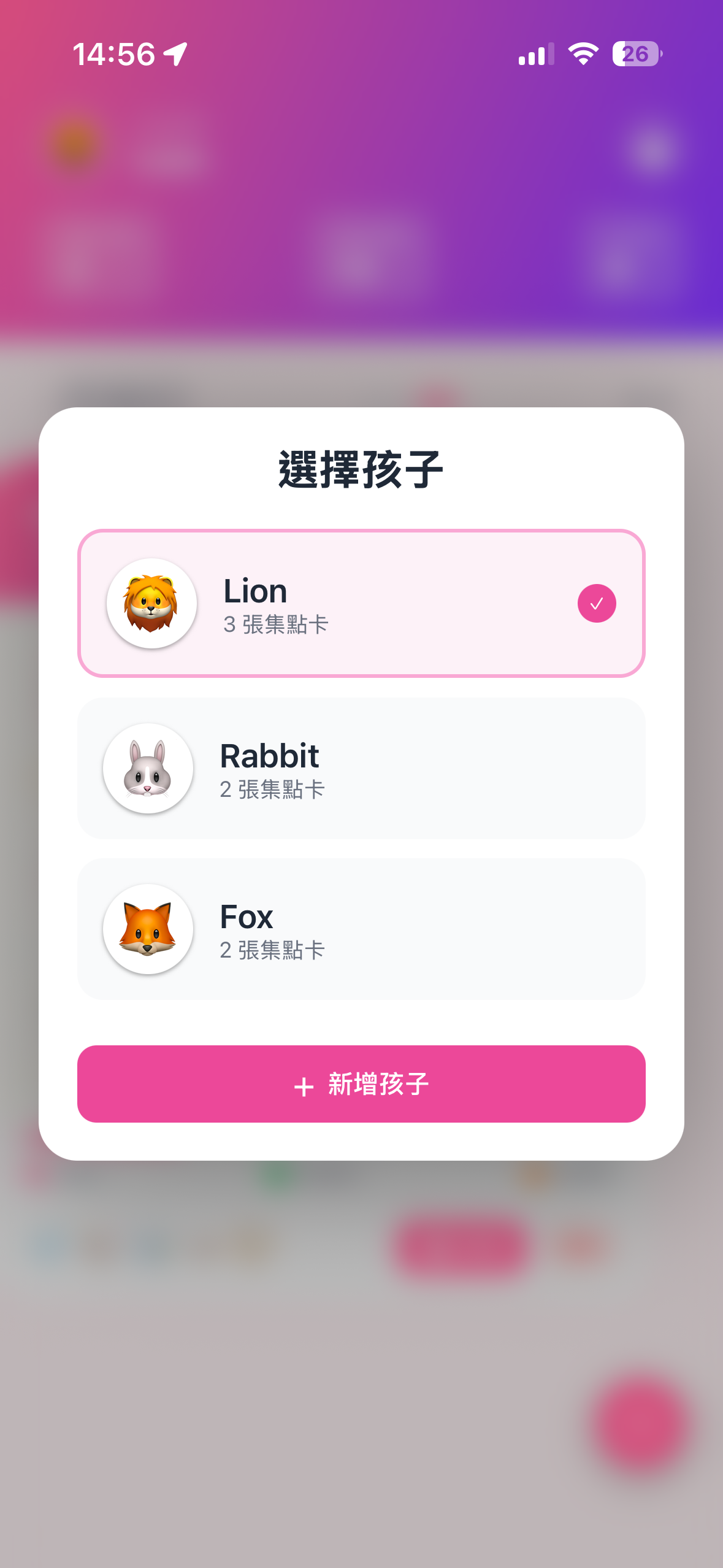
Task: Tap the 新增孩子 button
Action: click(361, 1083)
